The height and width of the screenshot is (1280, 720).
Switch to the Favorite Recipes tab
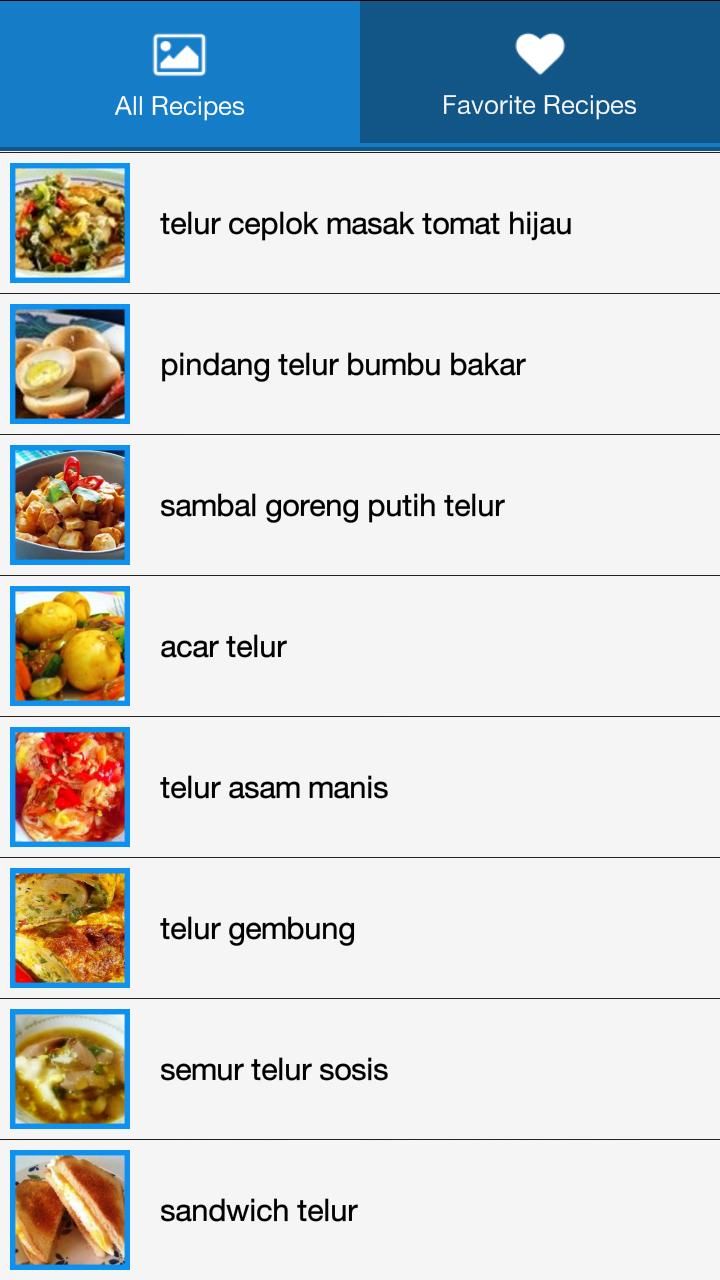point(540,75)
